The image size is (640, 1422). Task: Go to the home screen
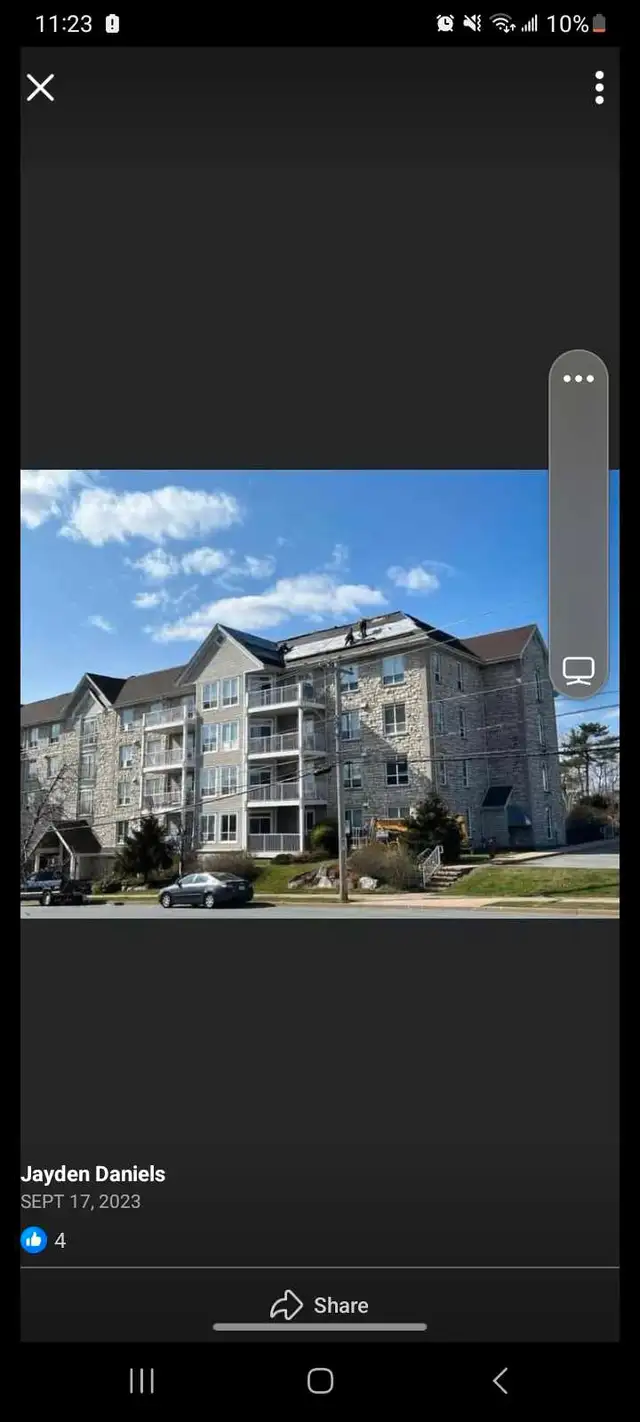click(x=320, y=1381)
